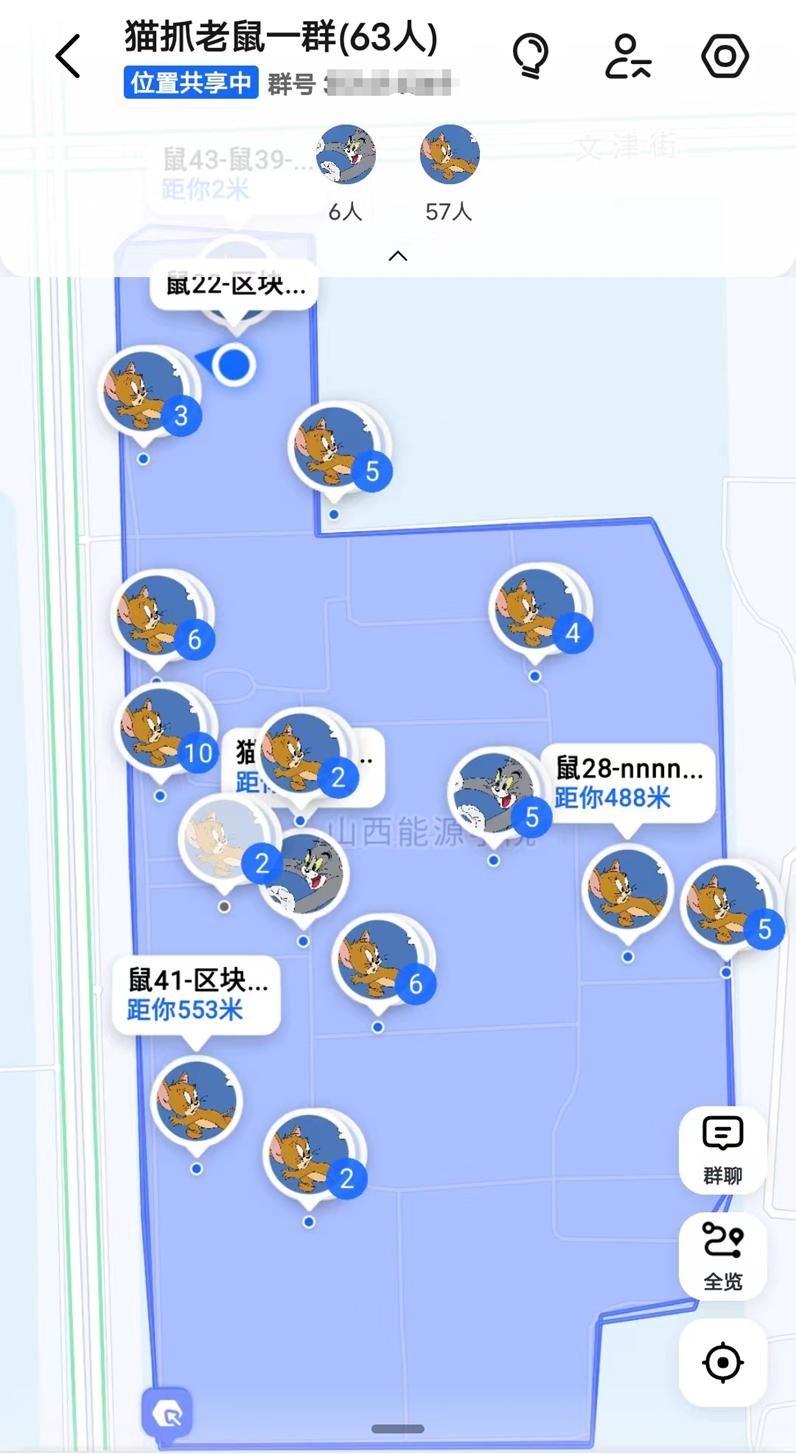Select the cat team with 6人
This screenshot has width=796, height=1454.
click(345, 155)
